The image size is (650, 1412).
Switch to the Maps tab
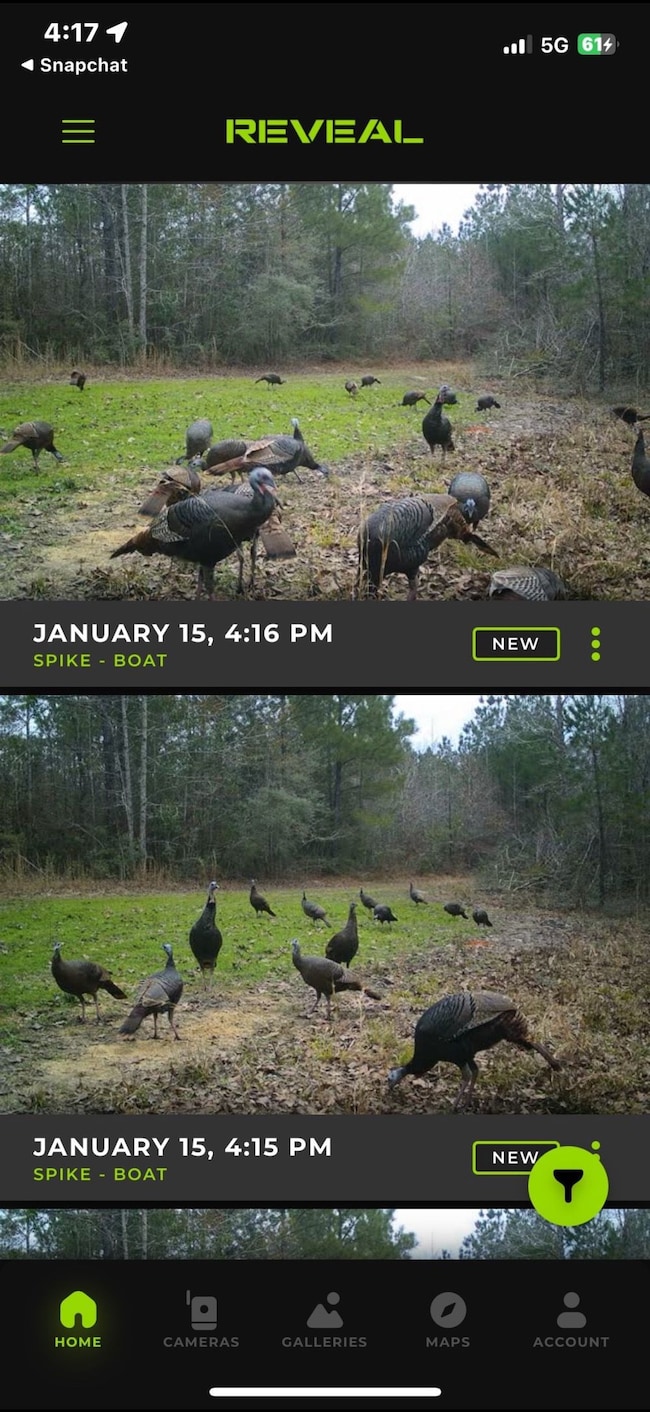(x=447, y=1320)
